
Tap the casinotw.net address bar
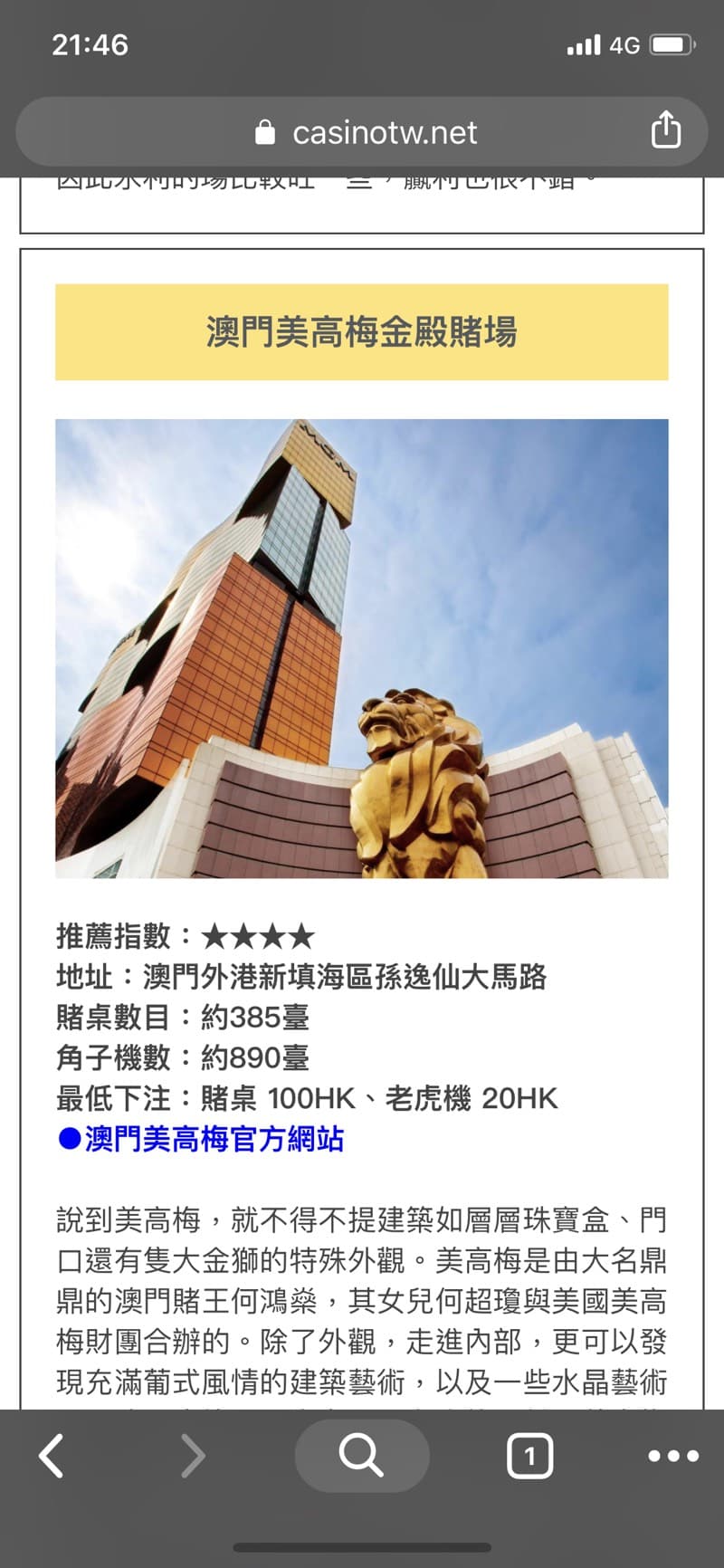pyautogui.click(x=384, y=132)
